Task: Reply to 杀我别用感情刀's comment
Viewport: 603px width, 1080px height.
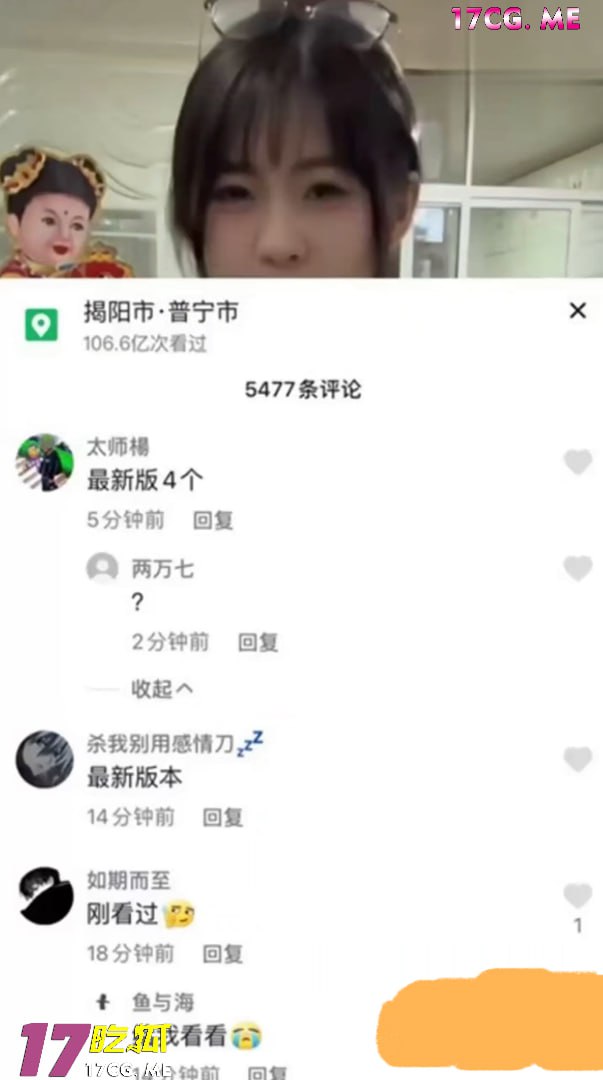Action: pyautogui.click(x=223, y=817)
